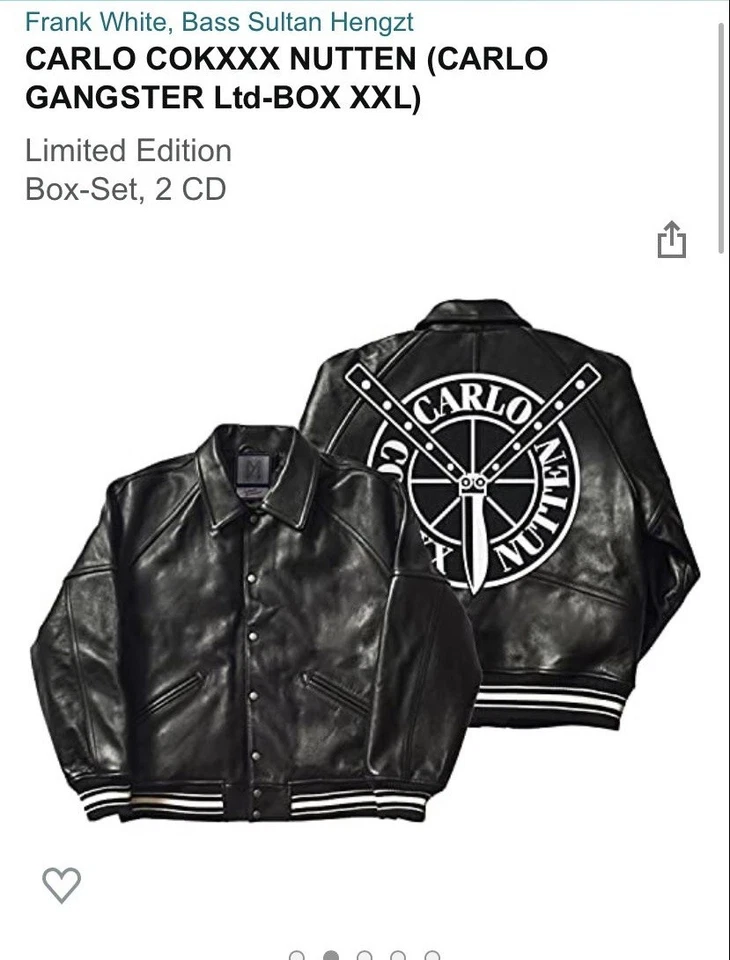Add the box set to wish list
Viewport: 730px width, 960px height.
click(61, 884)
